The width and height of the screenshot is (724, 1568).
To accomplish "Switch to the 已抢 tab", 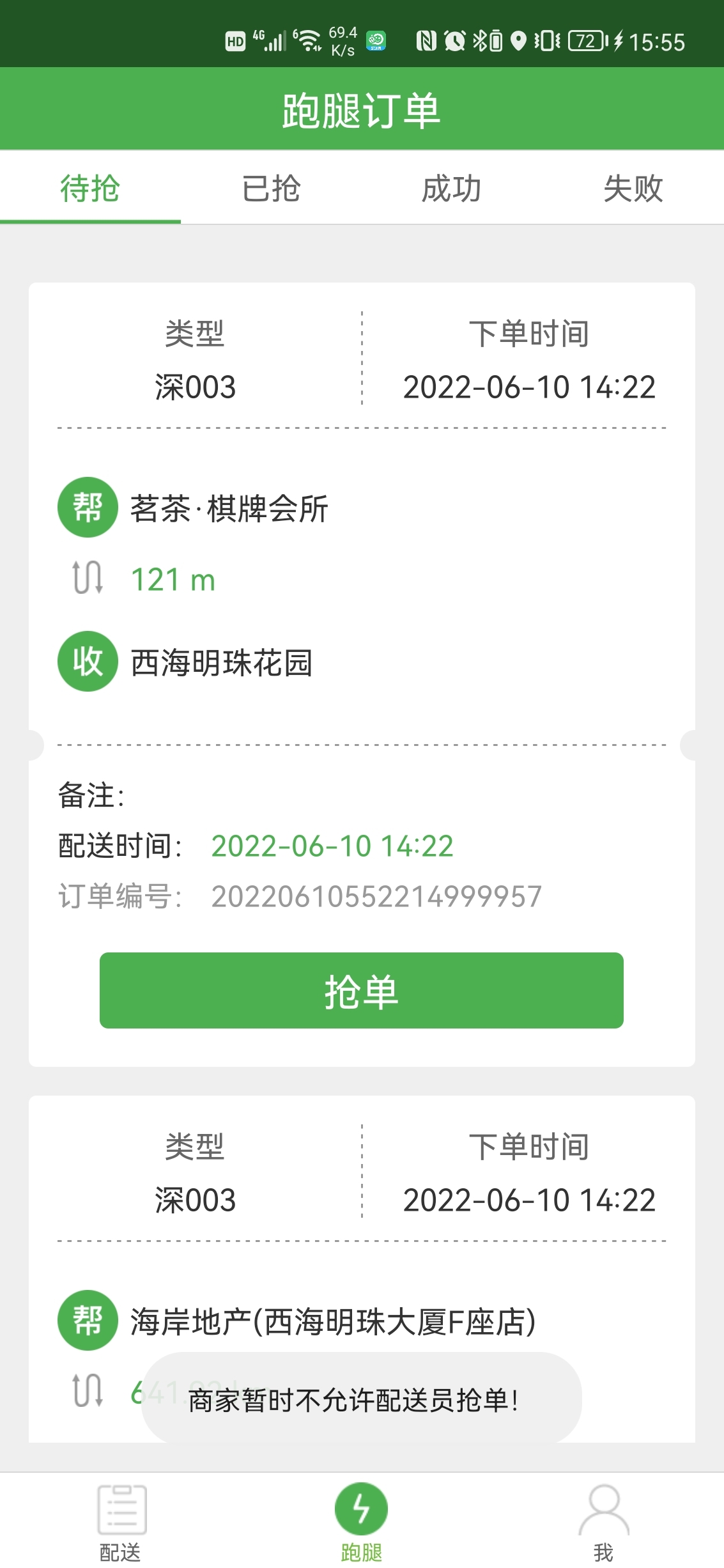I will [271, 189].
